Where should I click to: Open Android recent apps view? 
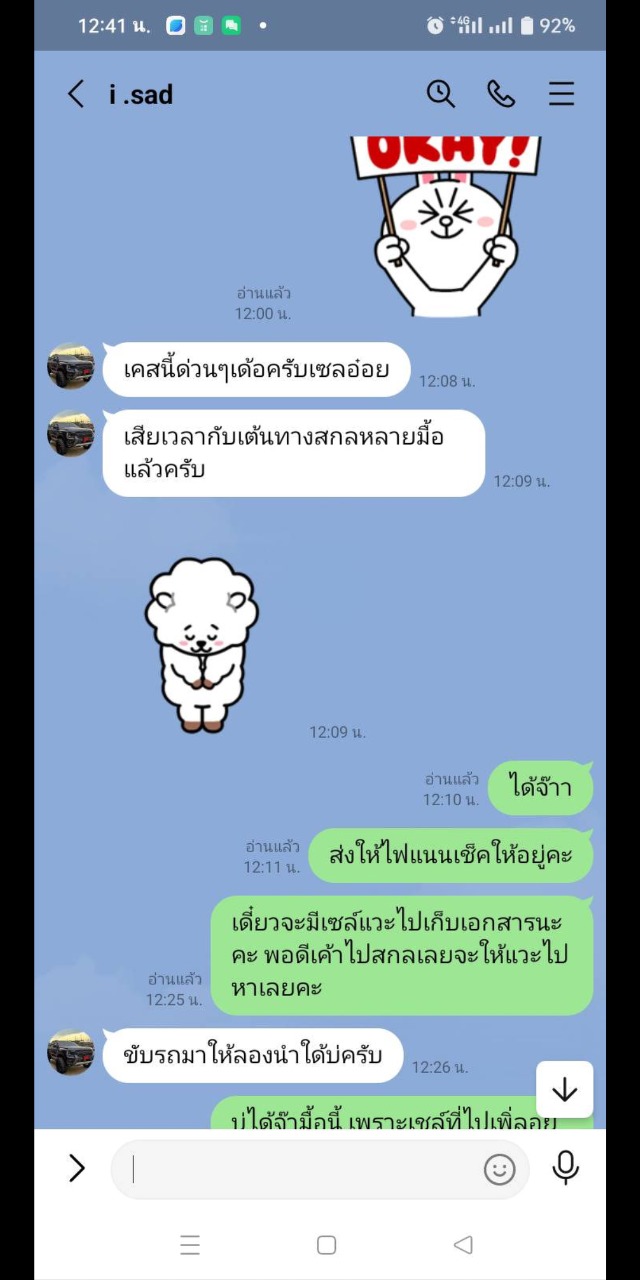(x=190, y=1245)
